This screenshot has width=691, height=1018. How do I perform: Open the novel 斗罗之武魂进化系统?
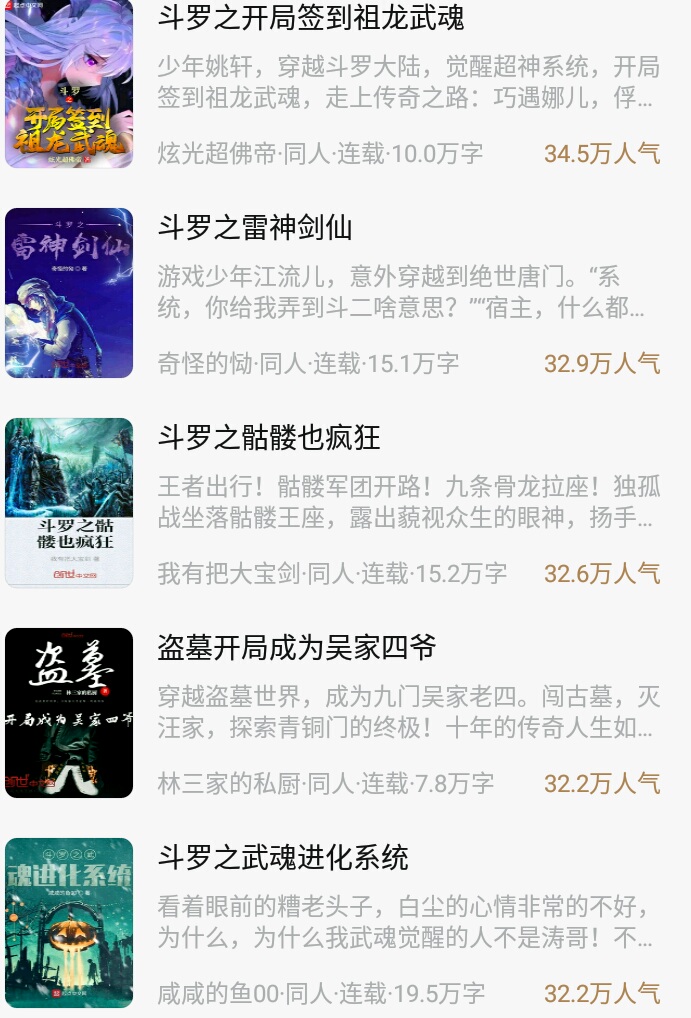click(283, 858)
